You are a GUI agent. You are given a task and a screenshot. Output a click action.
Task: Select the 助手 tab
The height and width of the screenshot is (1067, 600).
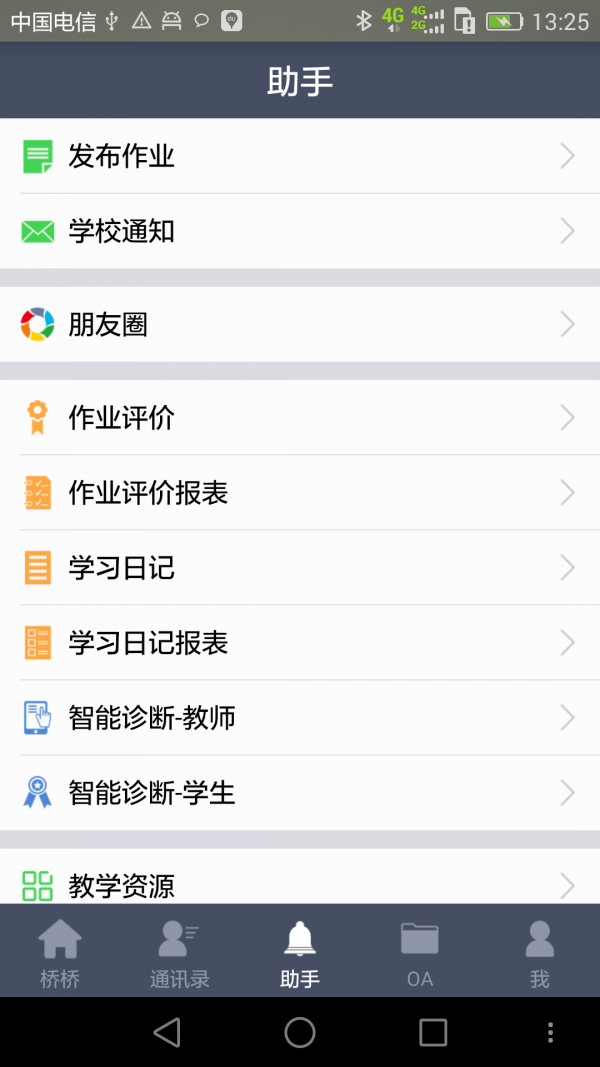point(300,951)
